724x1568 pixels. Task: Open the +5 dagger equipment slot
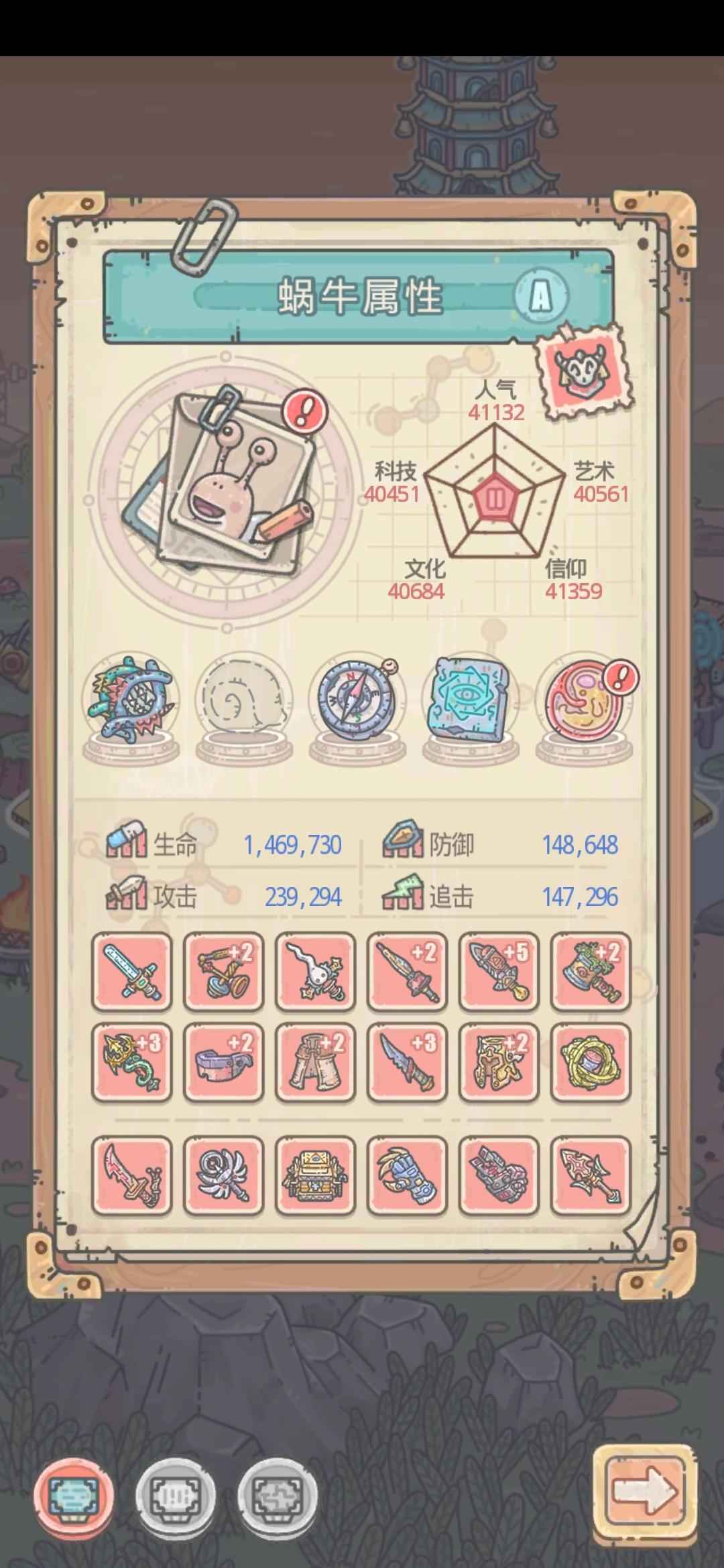(499, 971)
